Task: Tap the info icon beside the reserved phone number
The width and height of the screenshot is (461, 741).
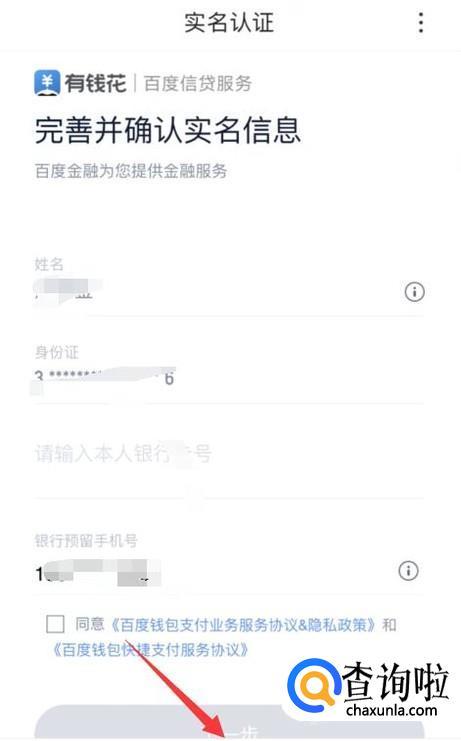Action: 408,570
